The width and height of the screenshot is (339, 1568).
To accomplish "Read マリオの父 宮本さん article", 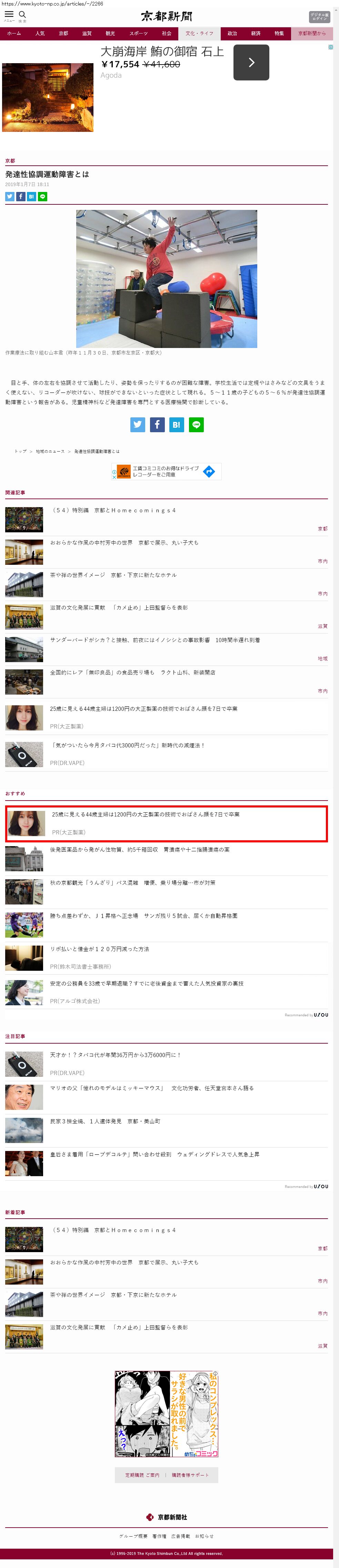I will [x=152, y=1088].
